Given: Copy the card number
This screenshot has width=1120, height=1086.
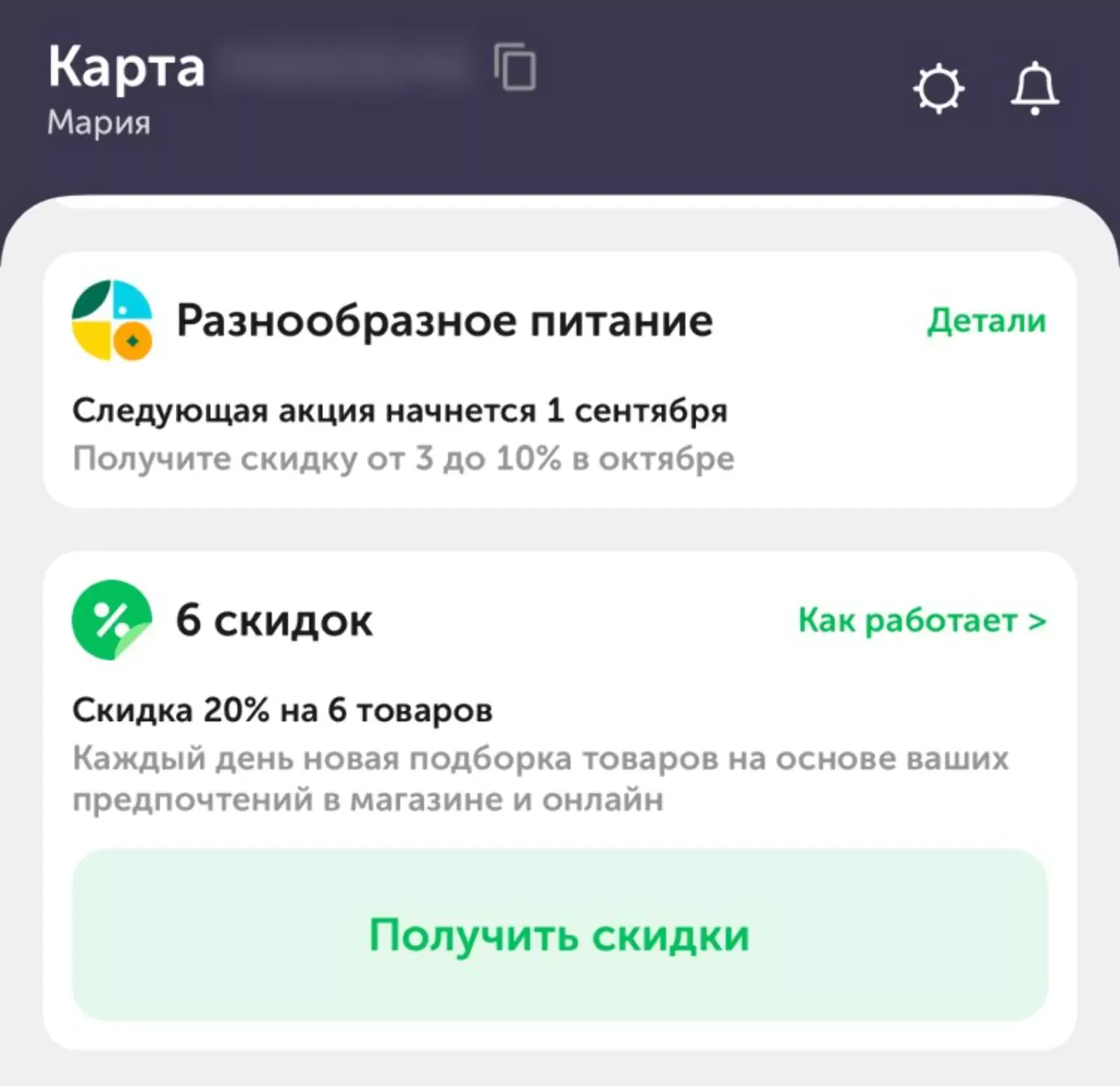Looking at the screenshot, I should click(515, 67).
